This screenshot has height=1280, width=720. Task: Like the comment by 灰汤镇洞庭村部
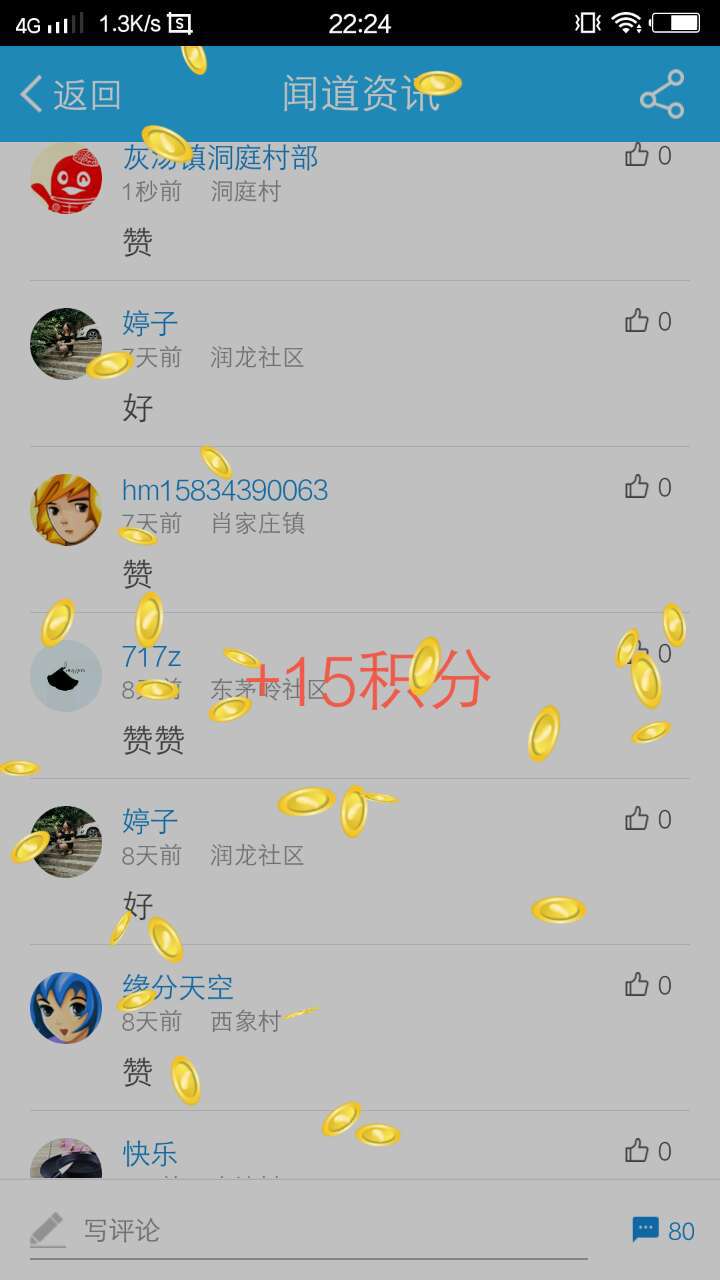pos(648,155)
